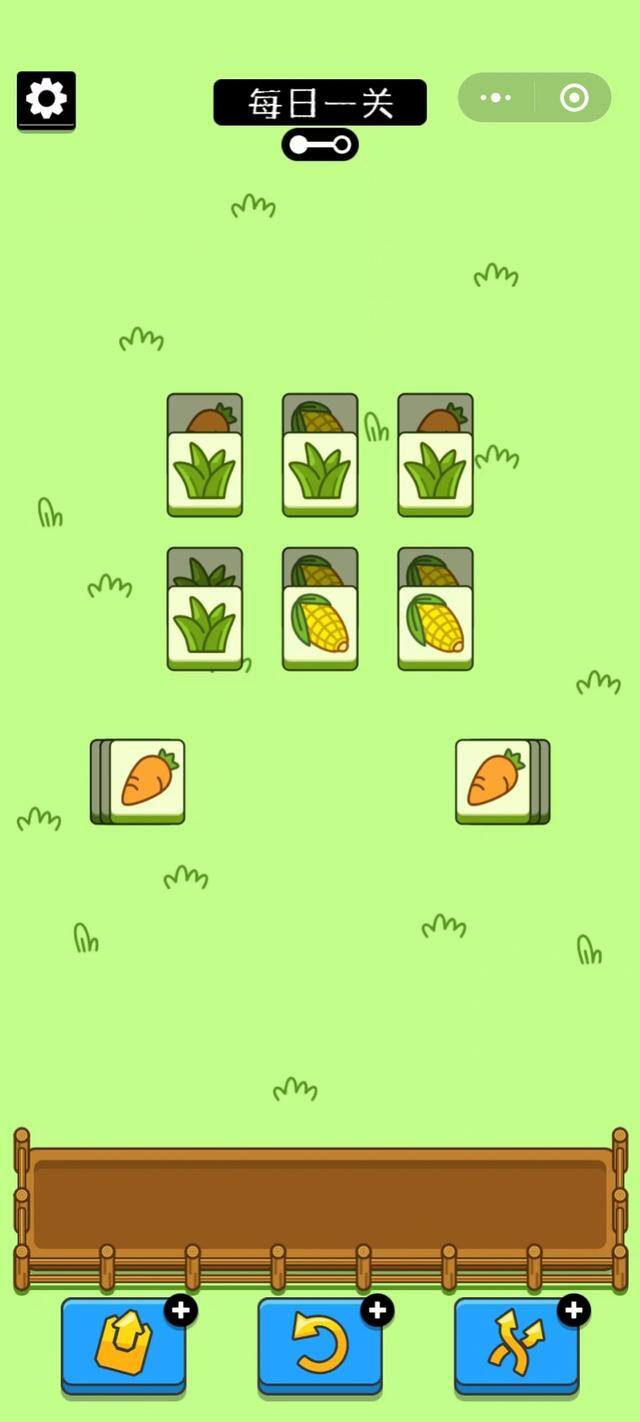
Task: Select the carrot tile on the left-hand stack
Action: point(147,780)
